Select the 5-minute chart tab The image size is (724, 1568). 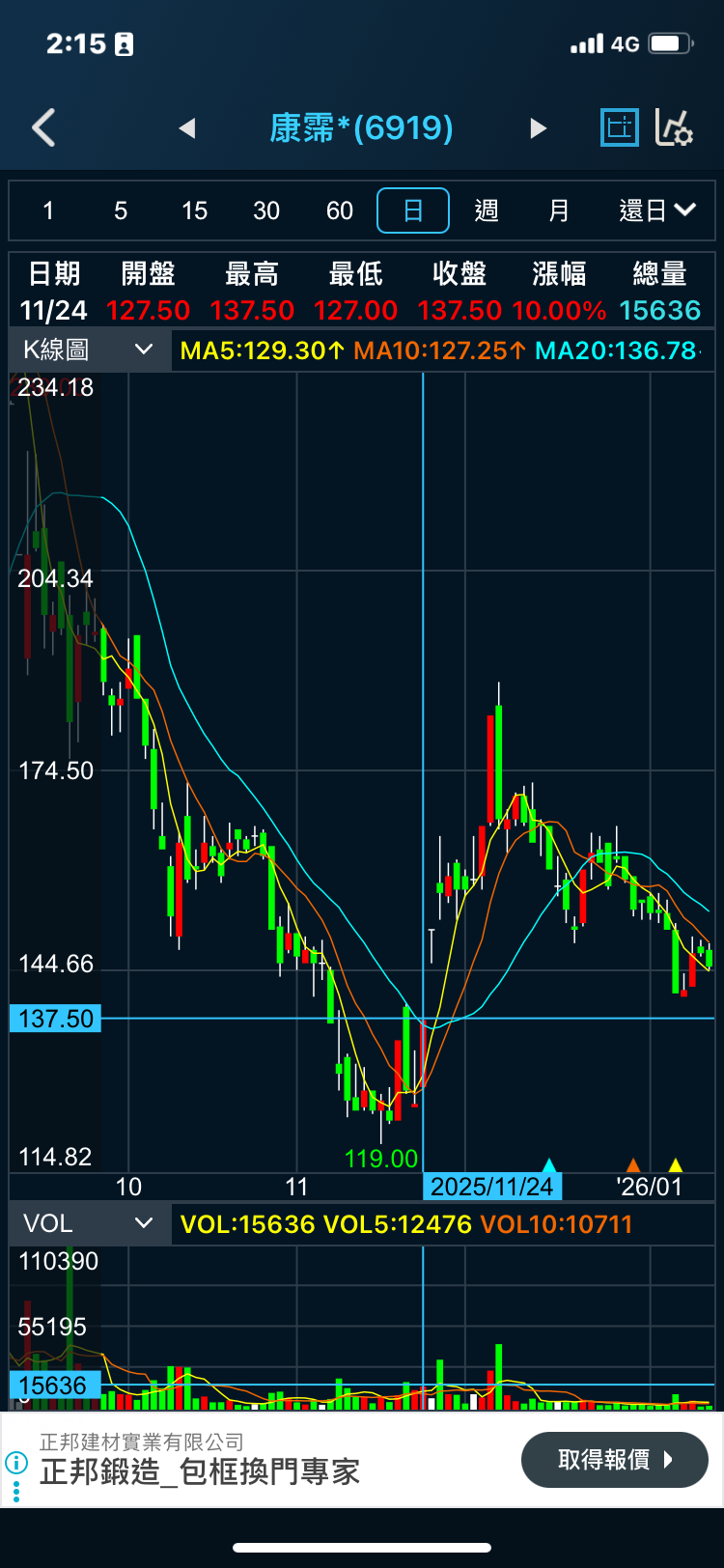coord(121,210)
